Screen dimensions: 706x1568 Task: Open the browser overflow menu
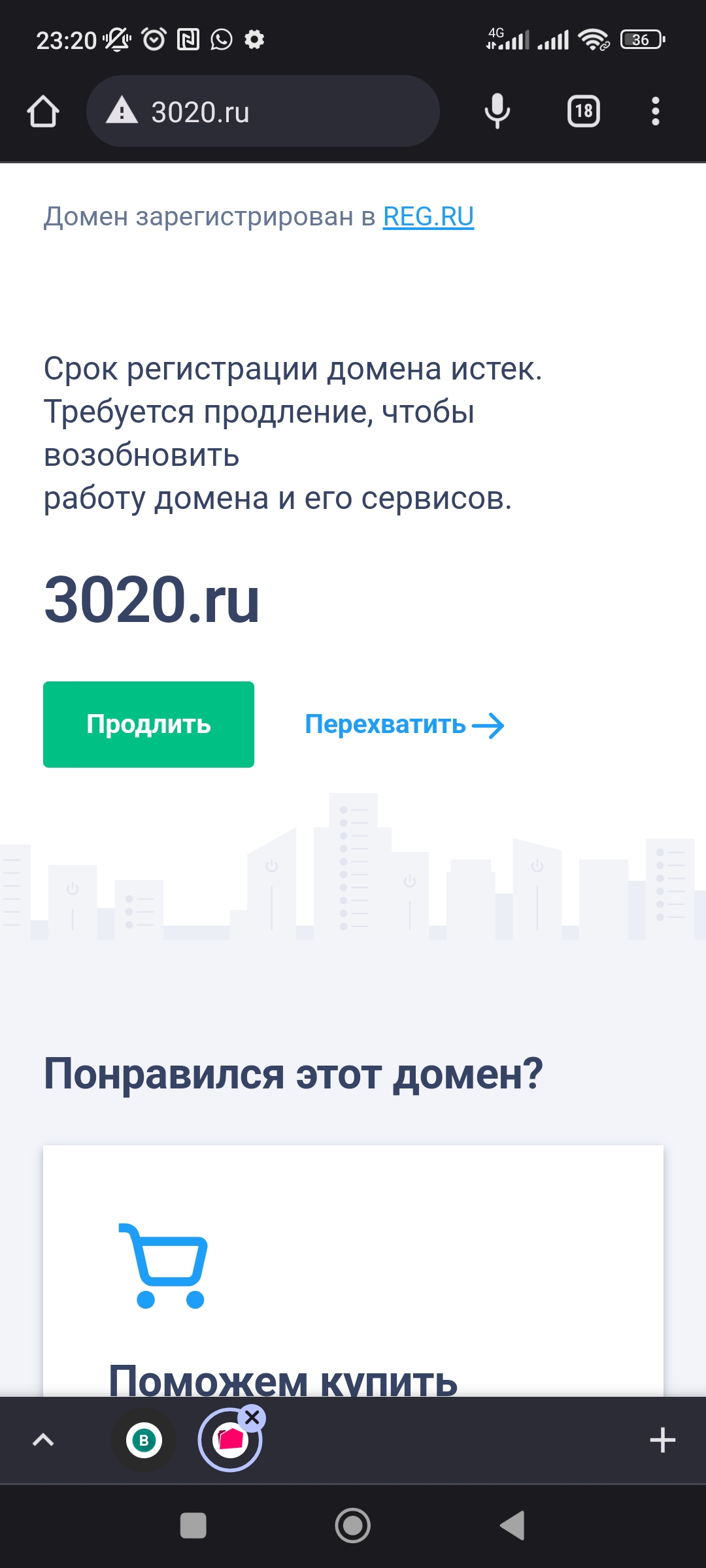tap(655, 112)
